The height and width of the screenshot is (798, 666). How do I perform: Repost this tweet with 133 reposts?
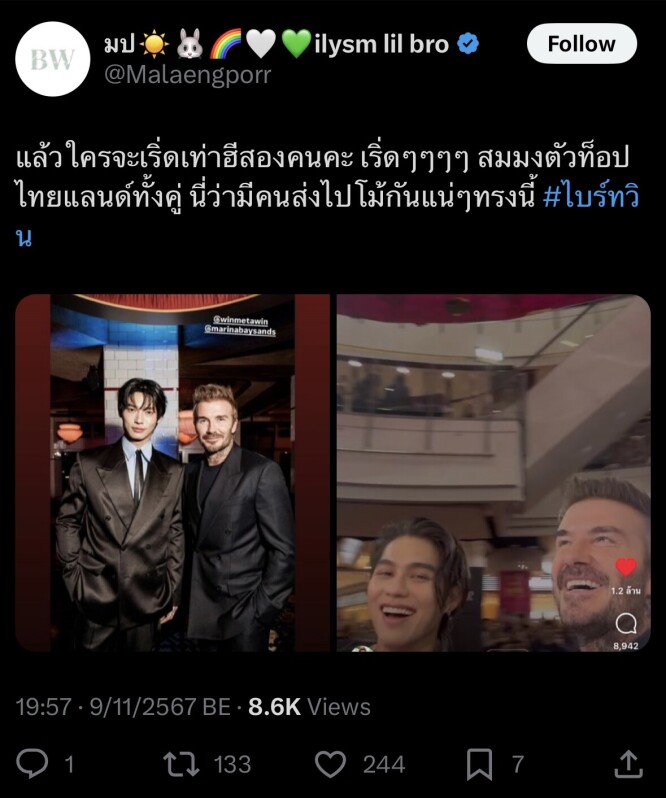tap(181, 765)
